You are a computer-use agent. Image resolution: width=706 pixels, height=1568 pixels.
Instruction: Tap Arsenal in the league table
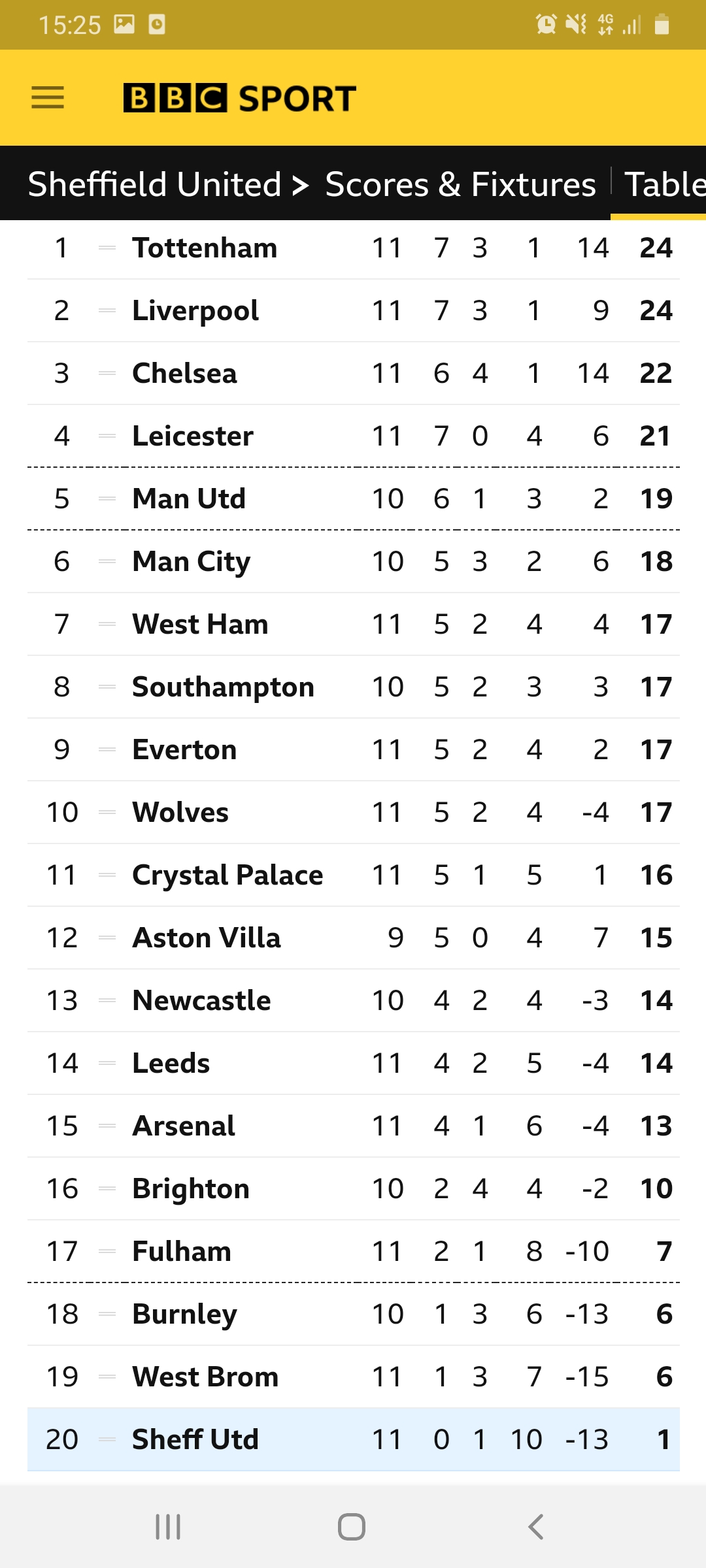[x=183, y=1125]
